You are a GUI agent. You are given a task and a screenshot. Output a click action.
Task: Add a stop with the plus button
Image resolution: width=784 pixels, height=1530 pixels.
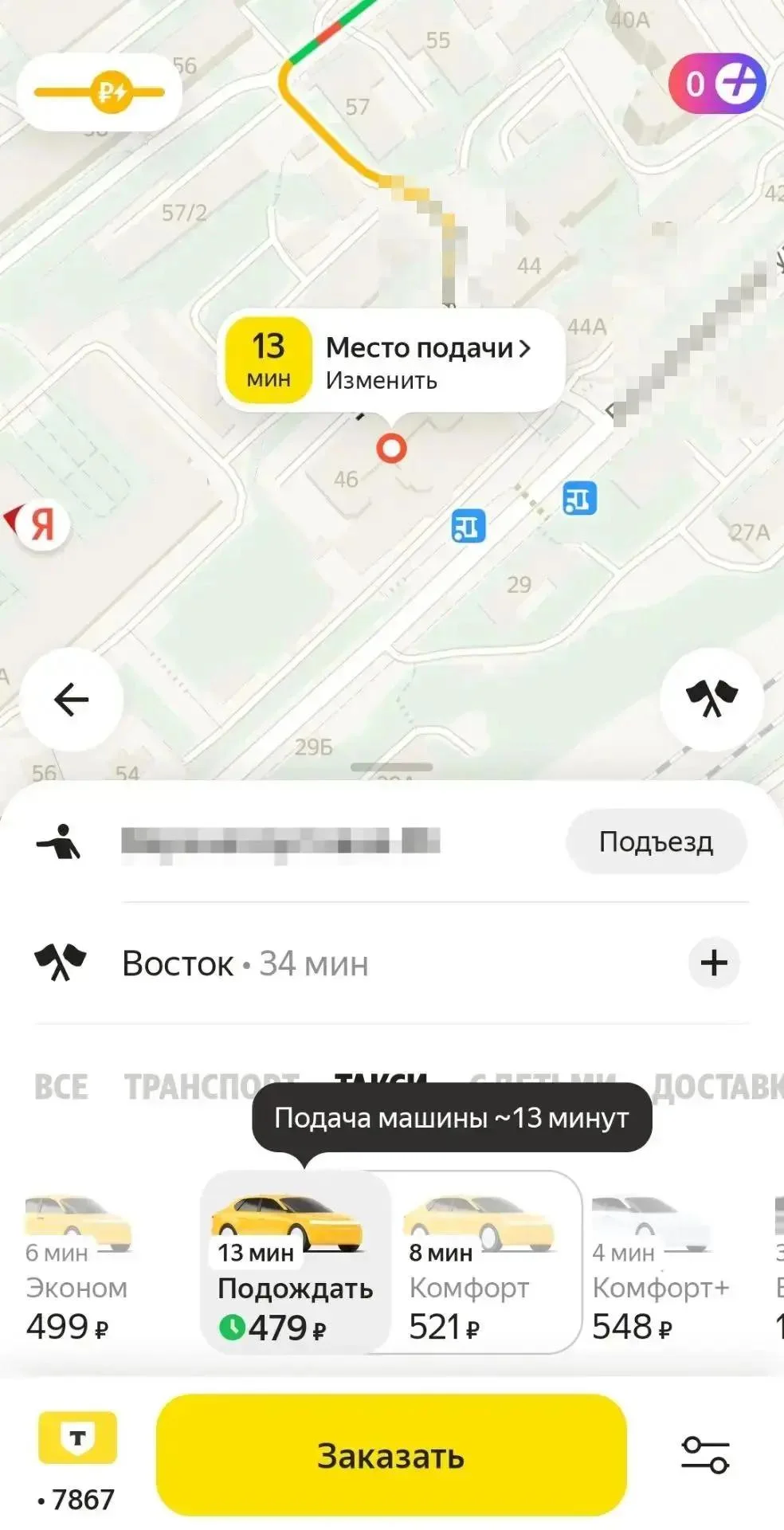coord(714,963)
